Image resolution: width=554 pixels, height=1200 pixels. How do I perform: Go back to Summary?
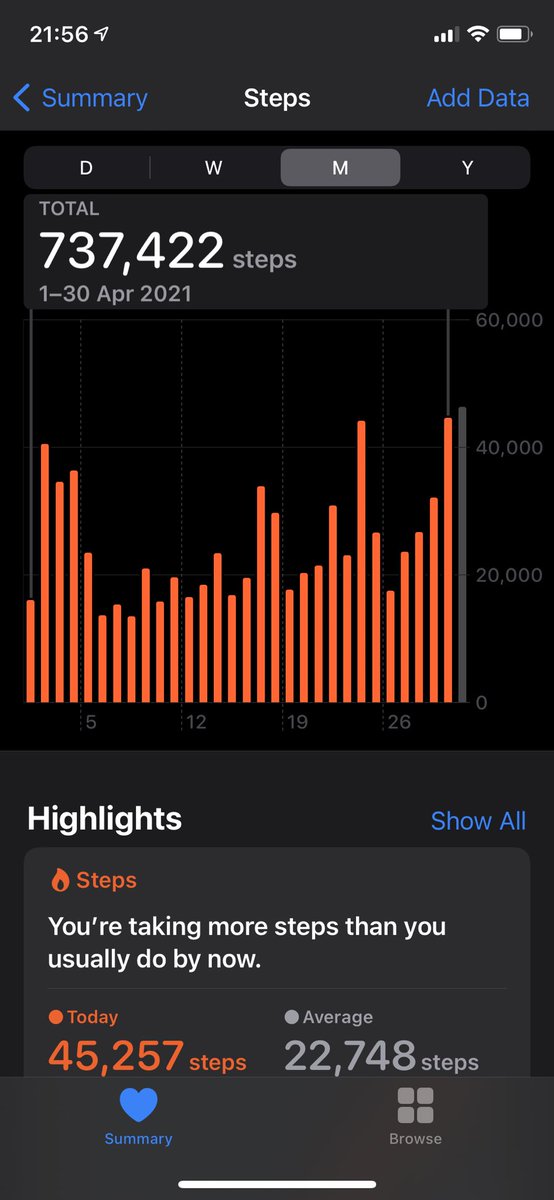[x=80, y=98]
